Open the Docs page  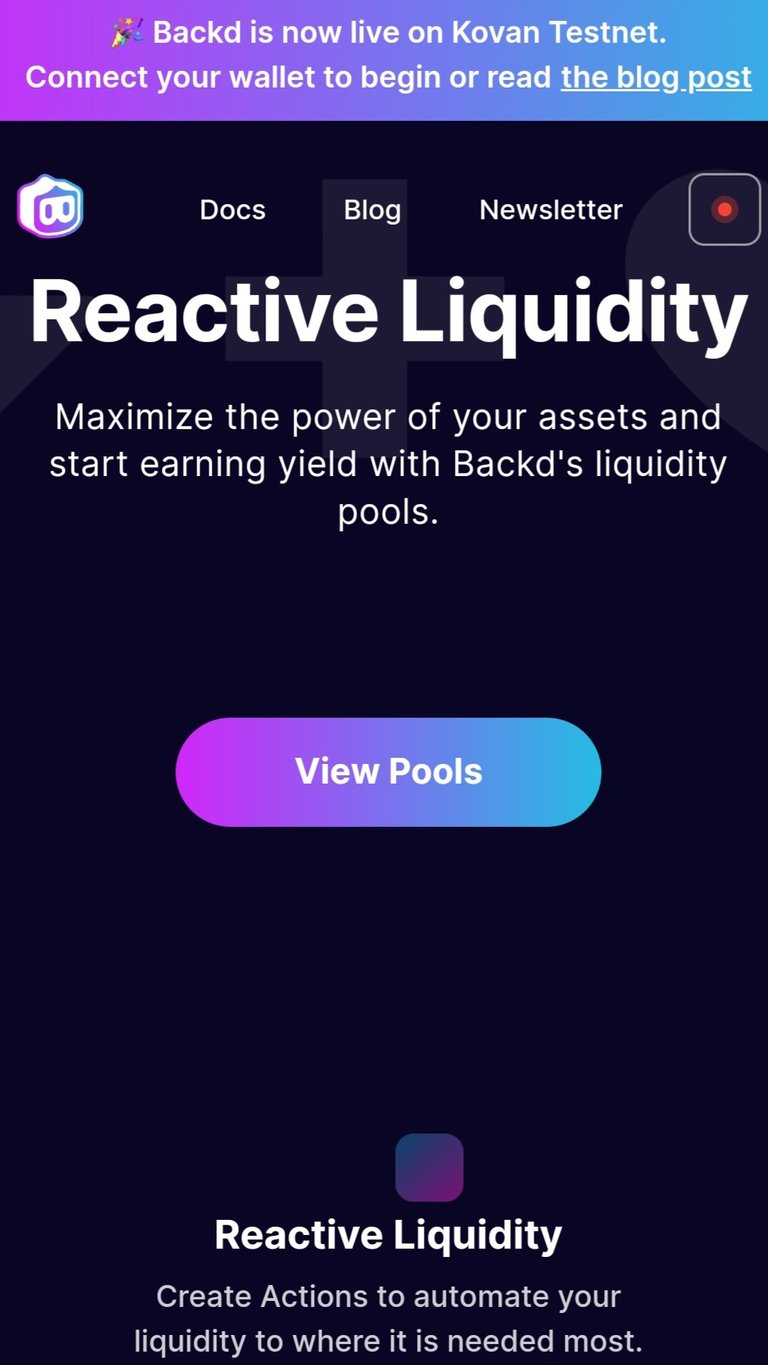tap(232, 210)
